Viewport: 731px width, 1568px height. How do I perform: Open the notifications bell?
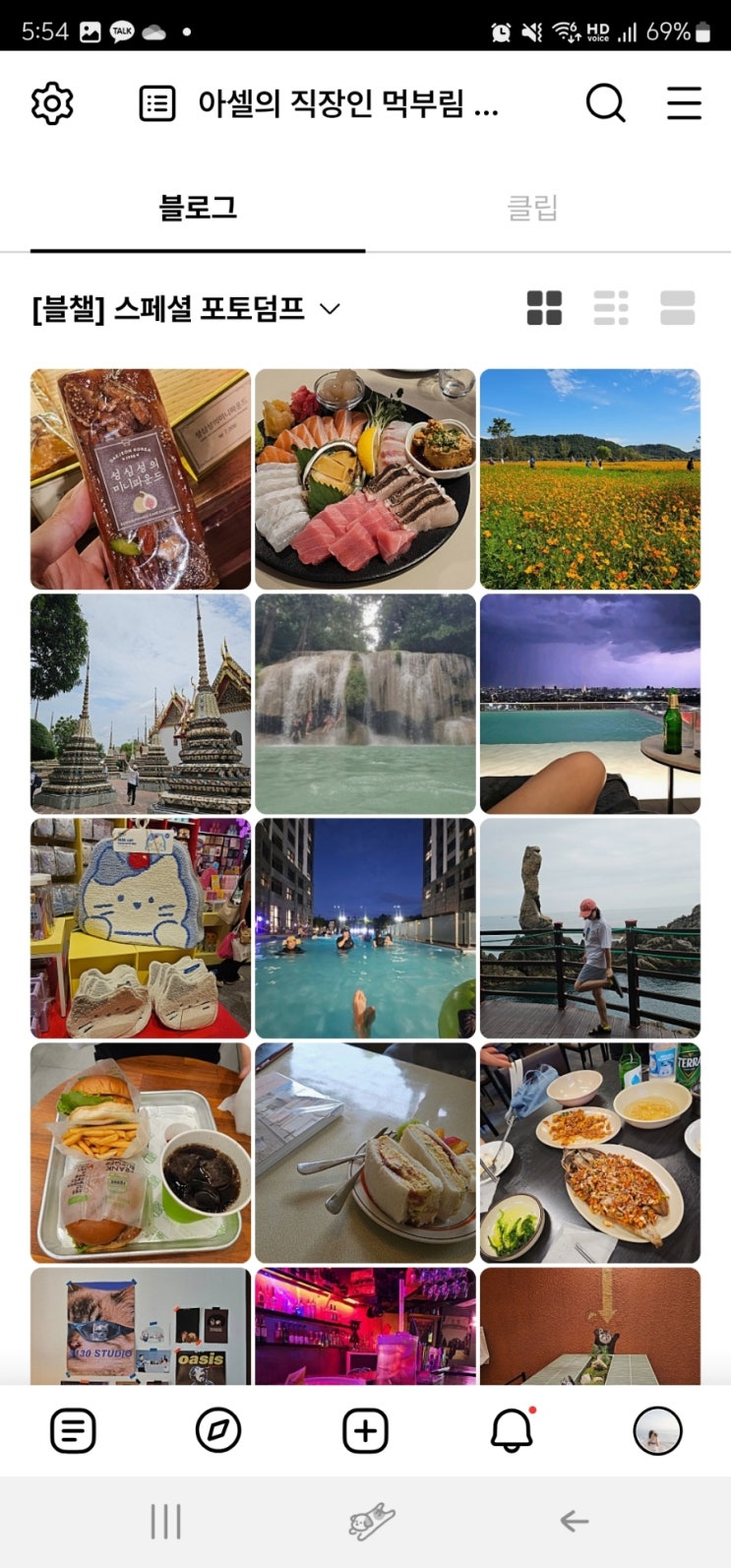coord(512,1431)
